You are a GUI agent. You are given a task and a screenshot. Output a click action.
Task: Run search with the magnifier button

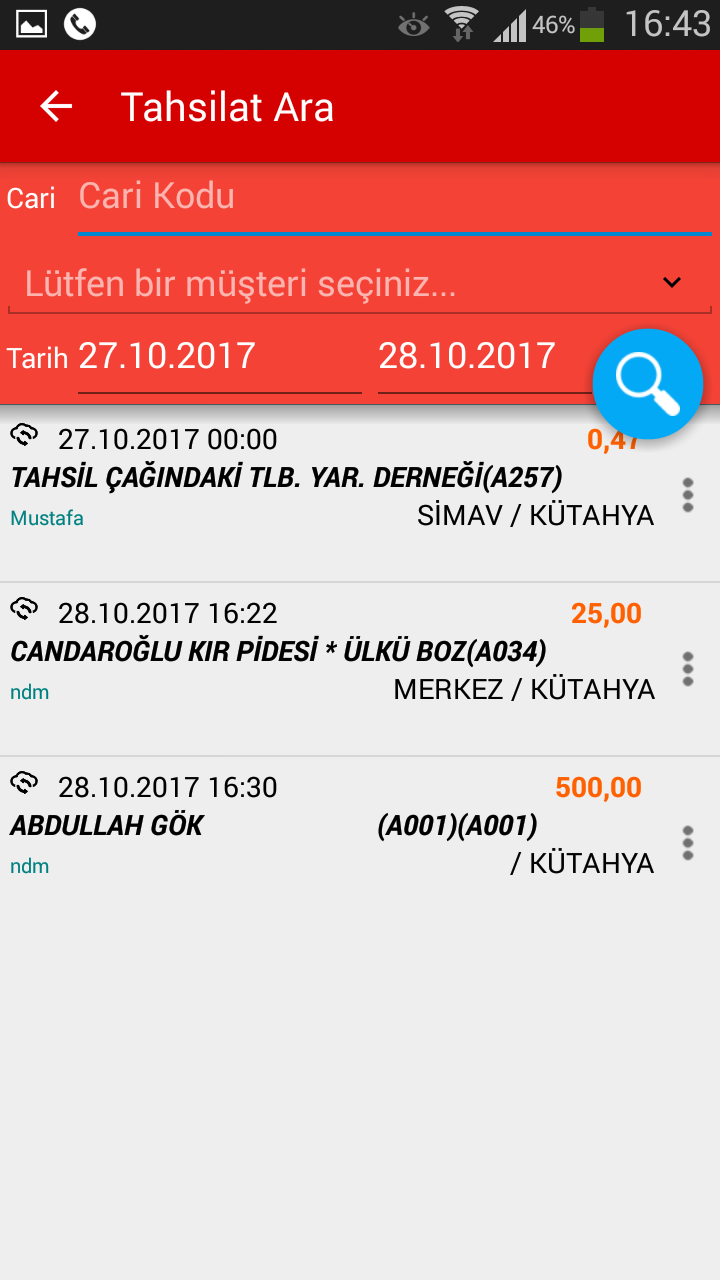tap(648, 384)
